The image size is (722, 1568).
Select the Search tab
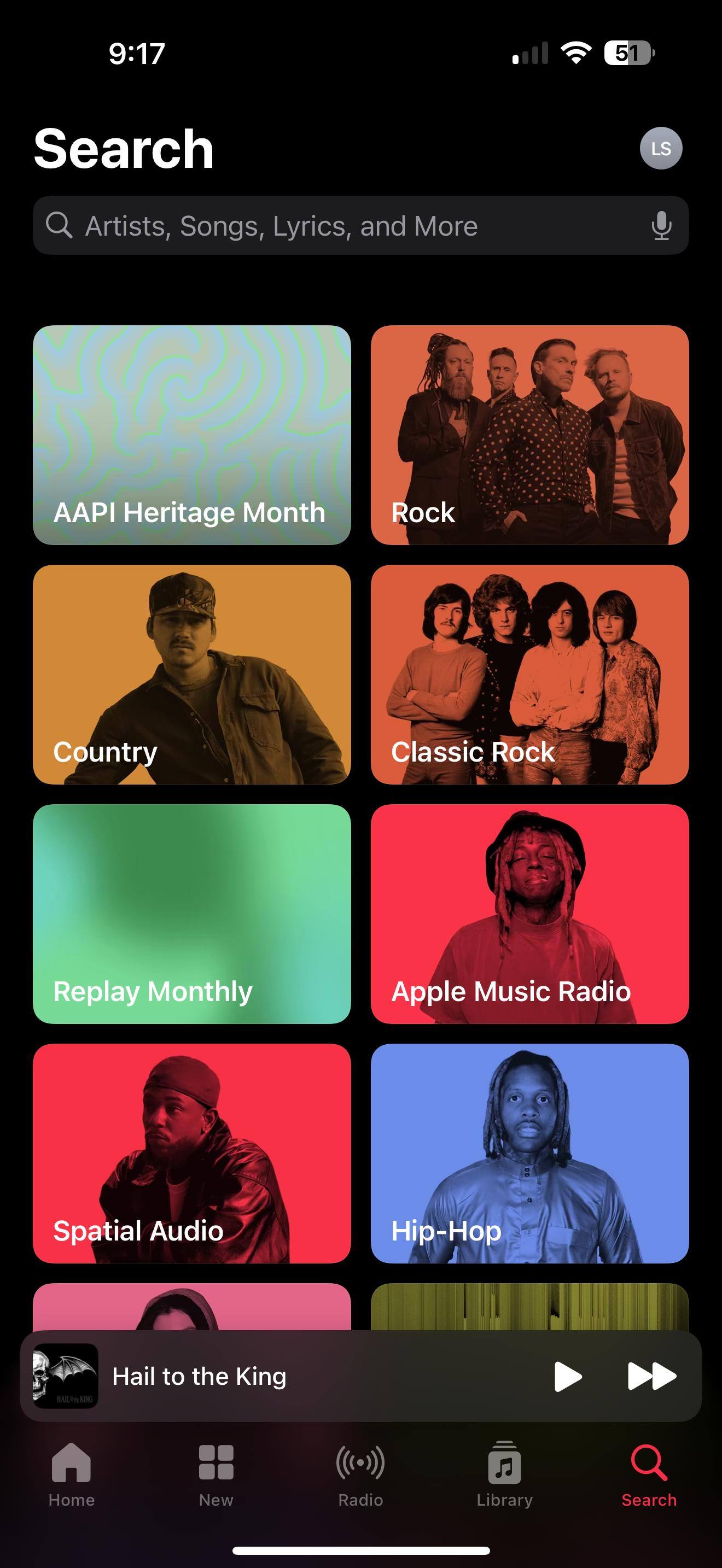point(649,1473)
